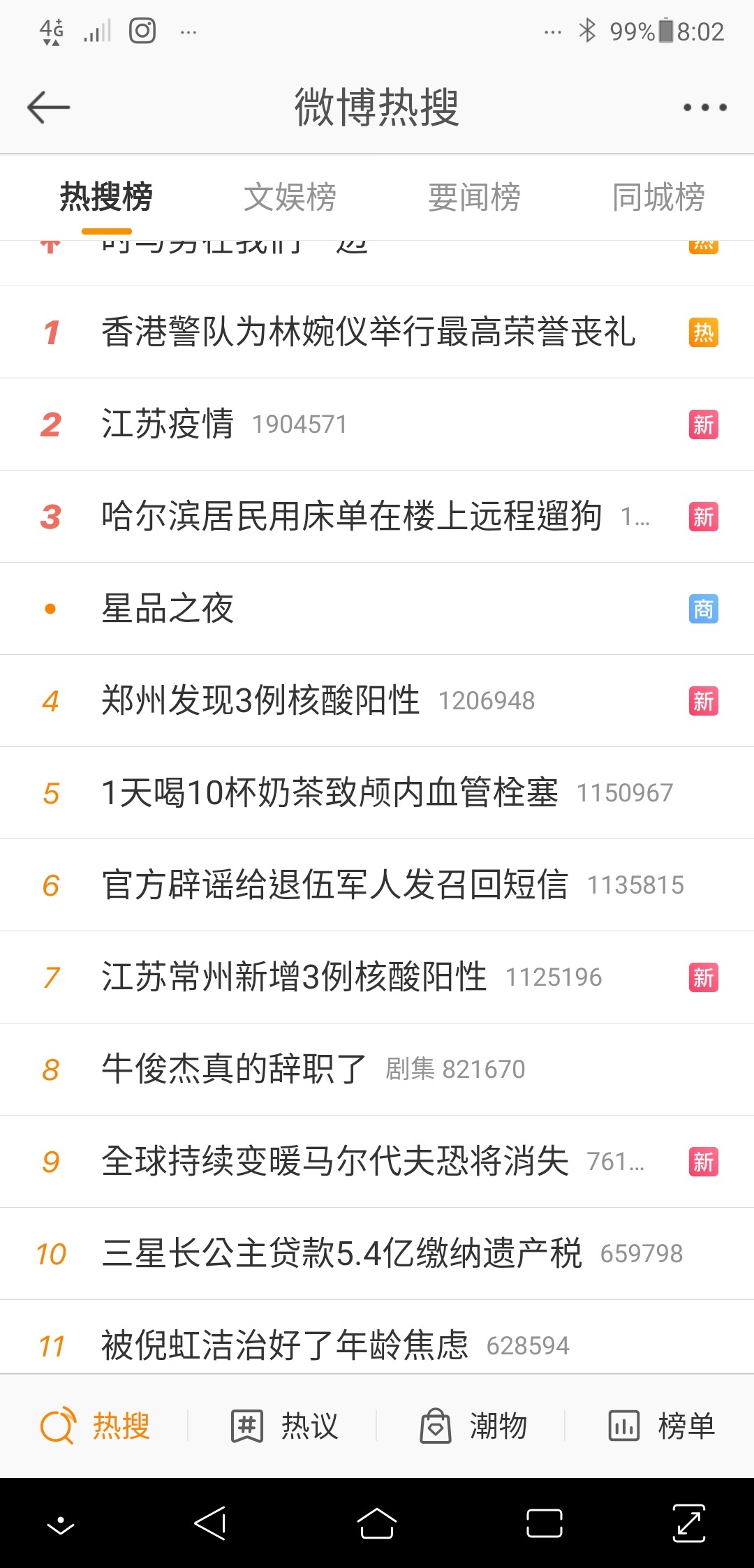Switch to the 榜单 bottom tab

661,1426
